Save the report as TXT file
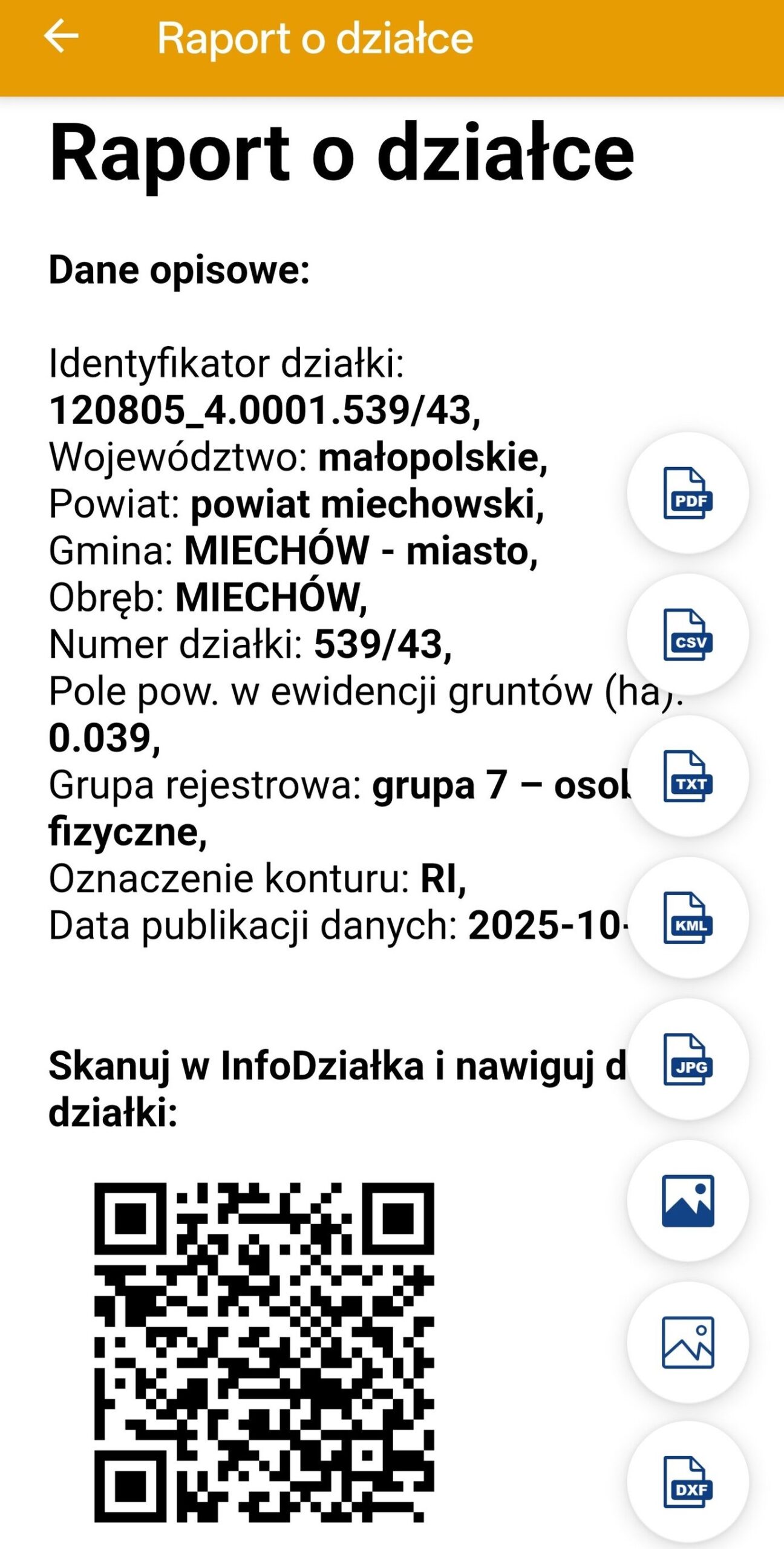 point(688,776)
